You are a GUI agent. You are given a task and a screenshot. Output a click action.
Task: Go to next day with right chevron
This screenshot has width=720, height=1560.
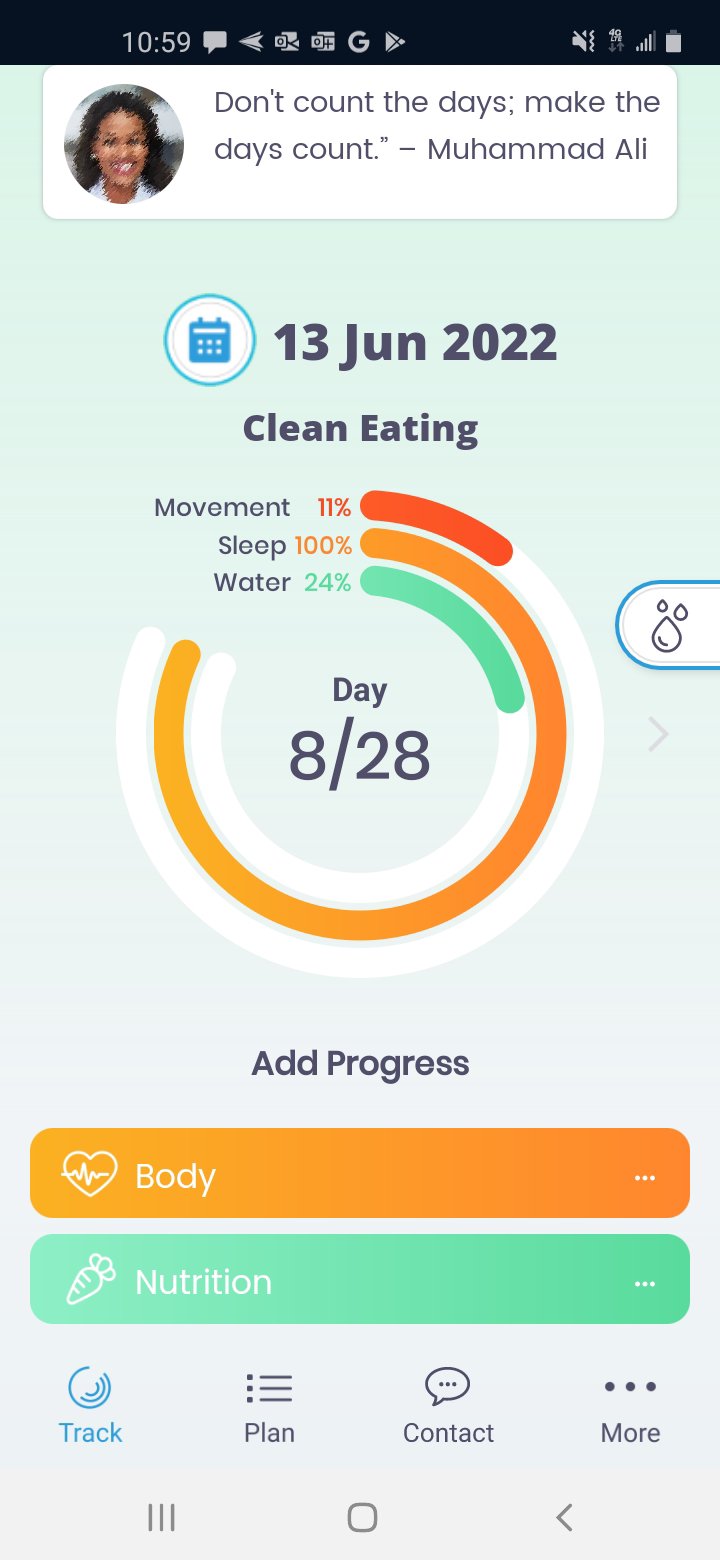tap(658, 735)
